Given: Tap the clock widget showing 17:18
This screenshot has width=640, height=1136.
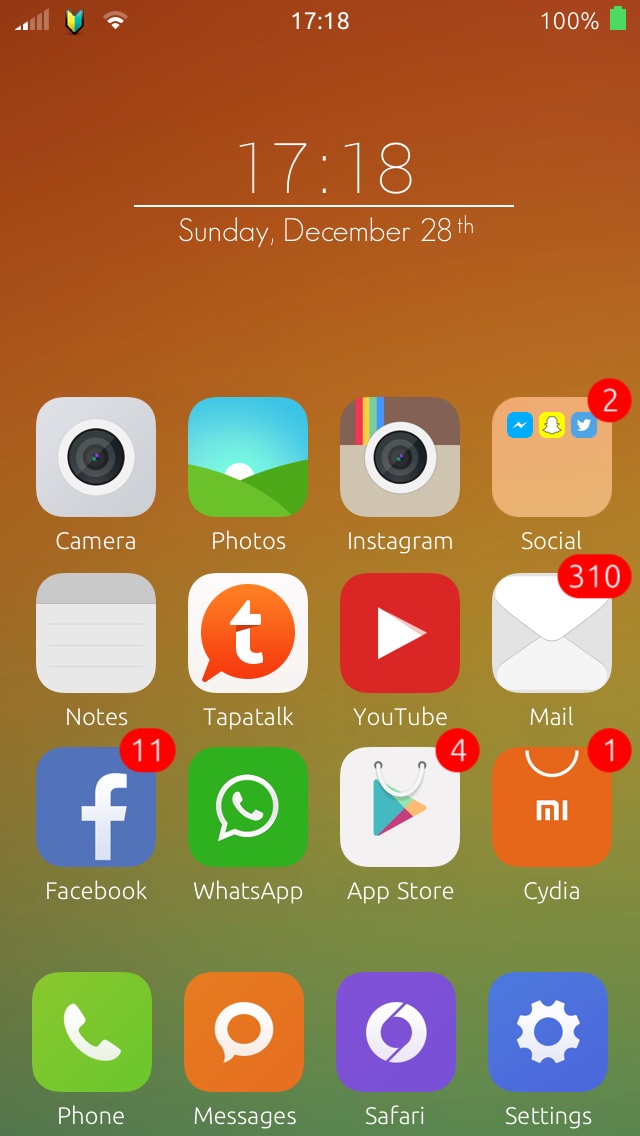Looking at the screenshot, I should [324, 168].
